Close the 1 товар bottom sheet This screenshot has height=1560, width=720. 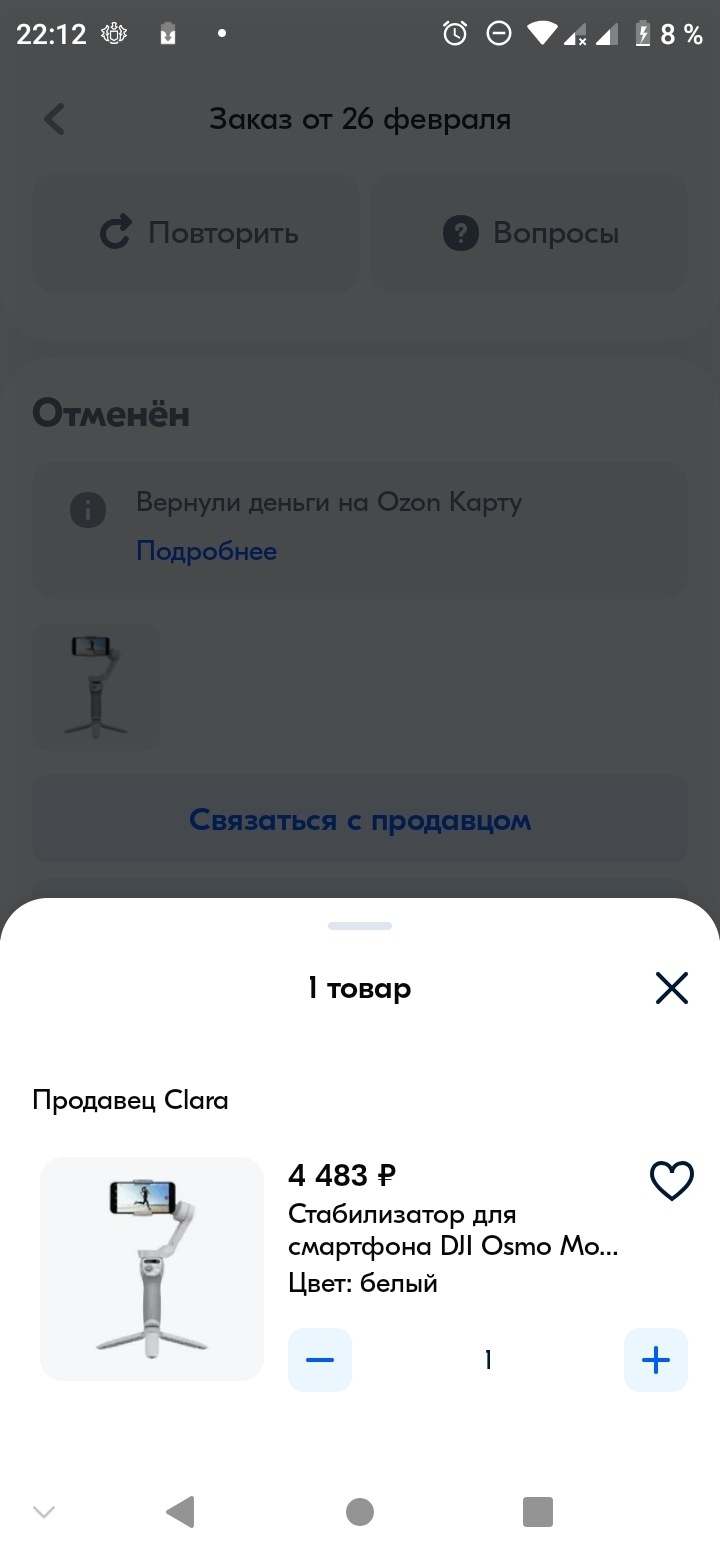[672, 988]
